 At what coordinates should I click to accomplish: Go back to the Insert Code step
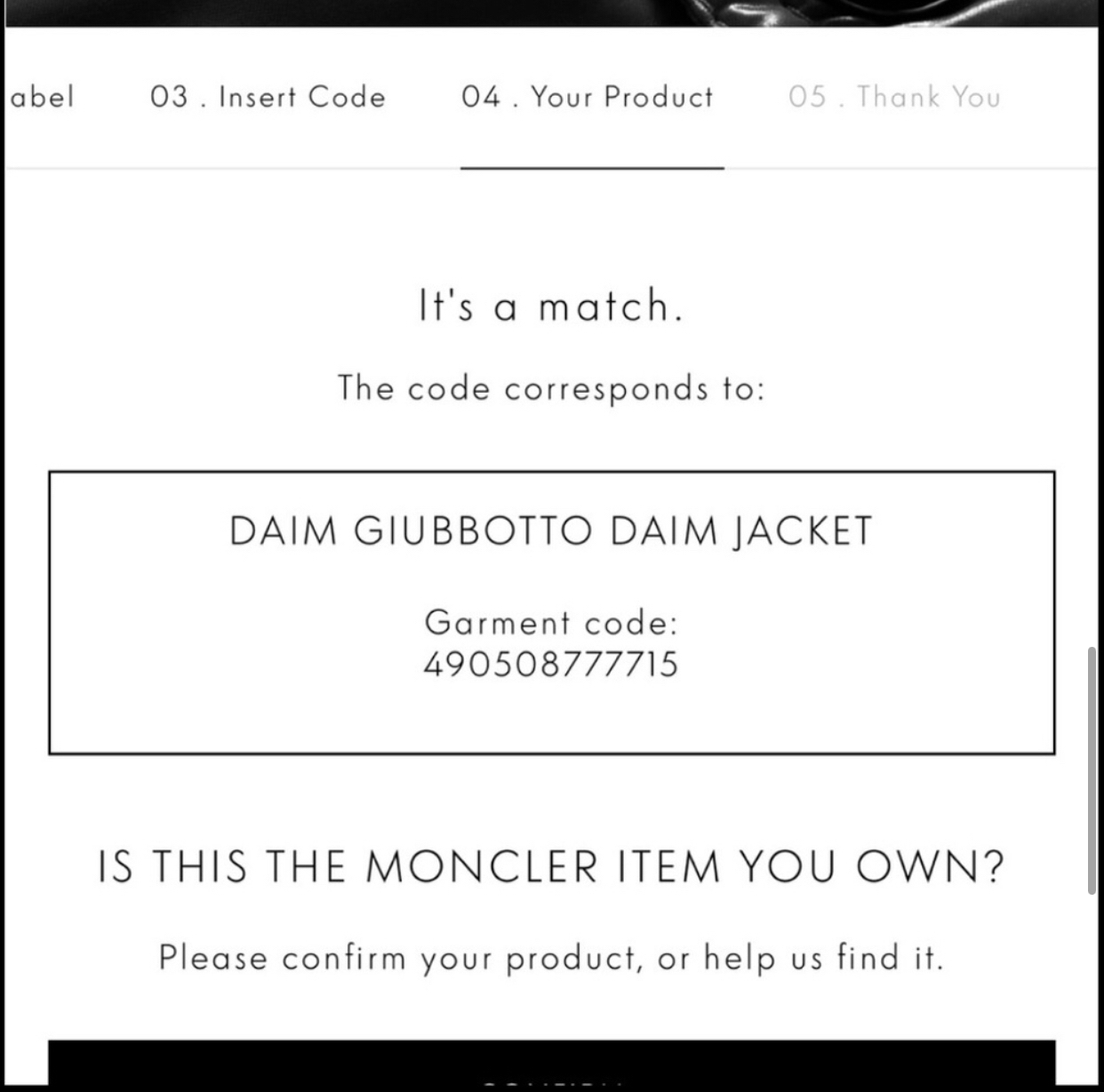click(x=268, y=96)
